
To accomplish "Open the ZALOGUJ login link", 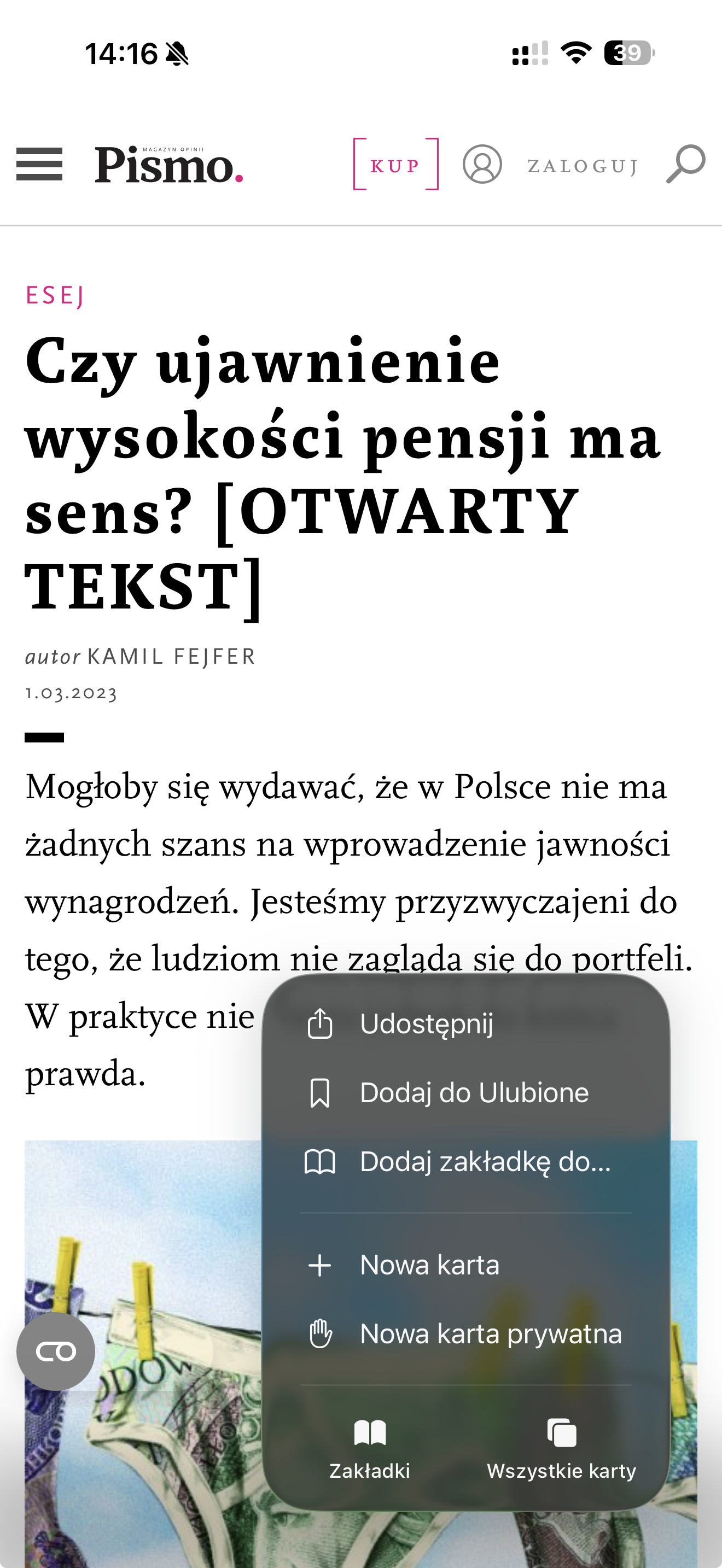I will coord(583,166).
